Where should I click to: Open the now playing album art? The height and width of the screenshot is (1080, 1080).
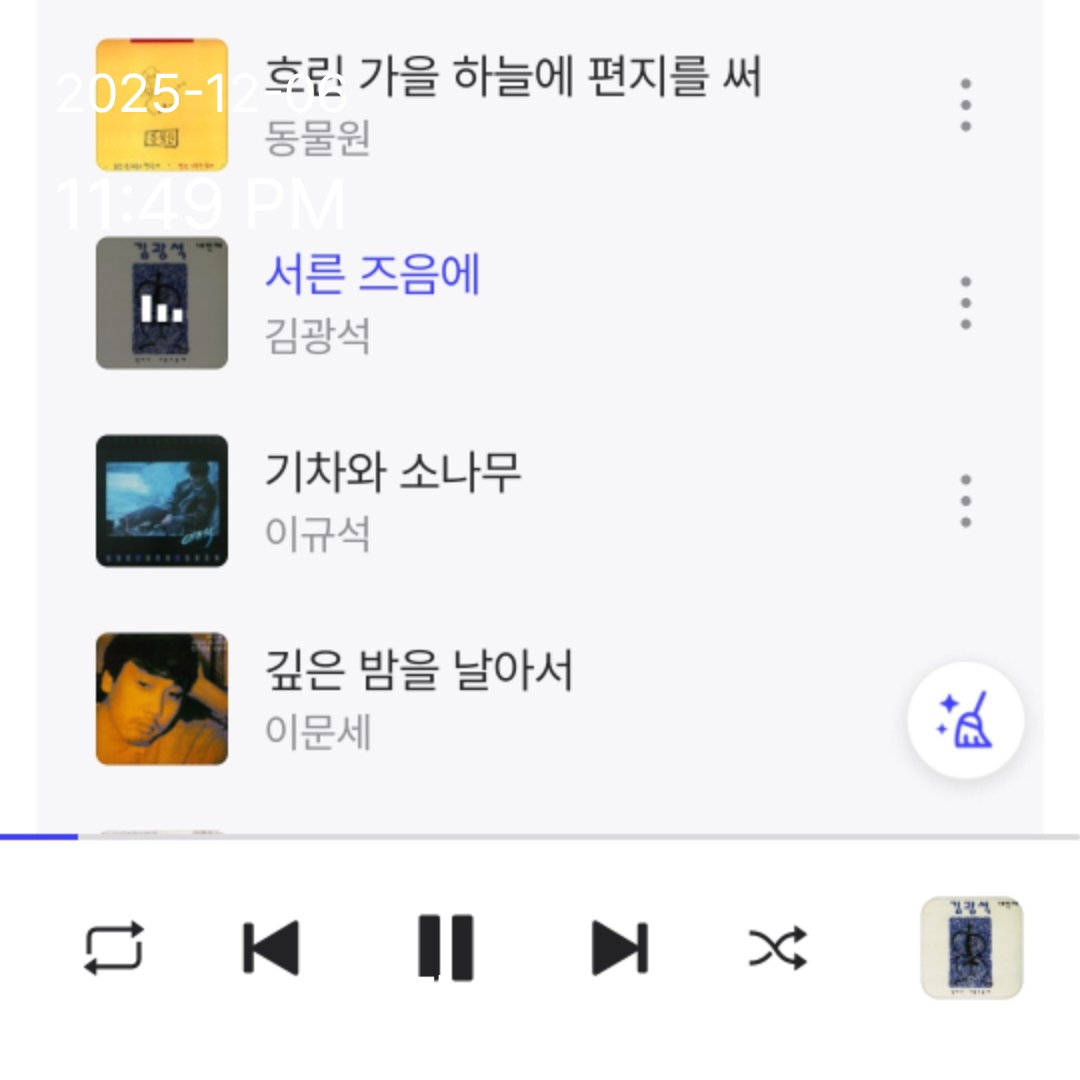coord(971,948)
